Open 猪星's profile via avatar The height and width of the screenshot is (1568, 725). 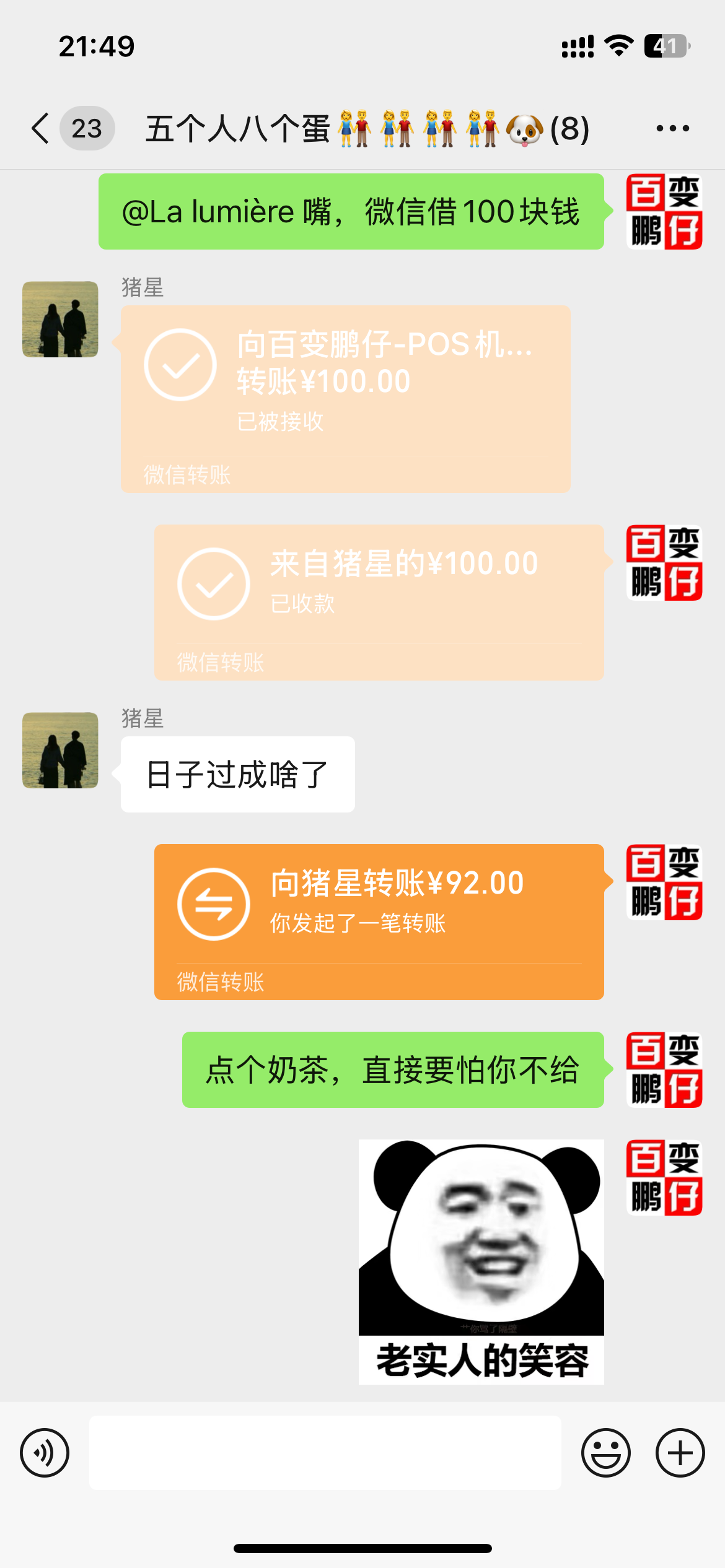pos(59,320)
